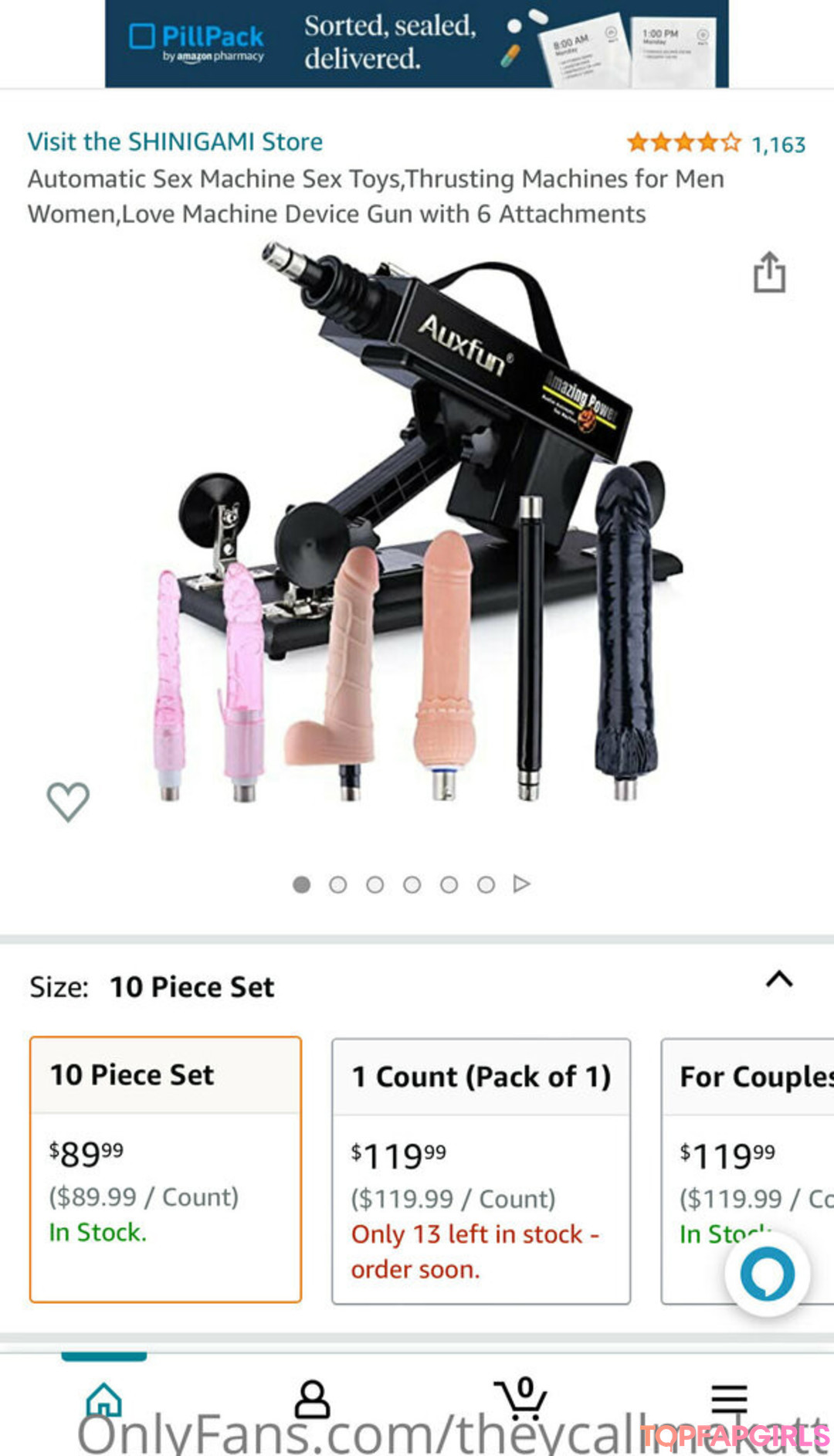Select the For Couples size option
This screenshot has width=834, height=1456.
[748, 1171]
